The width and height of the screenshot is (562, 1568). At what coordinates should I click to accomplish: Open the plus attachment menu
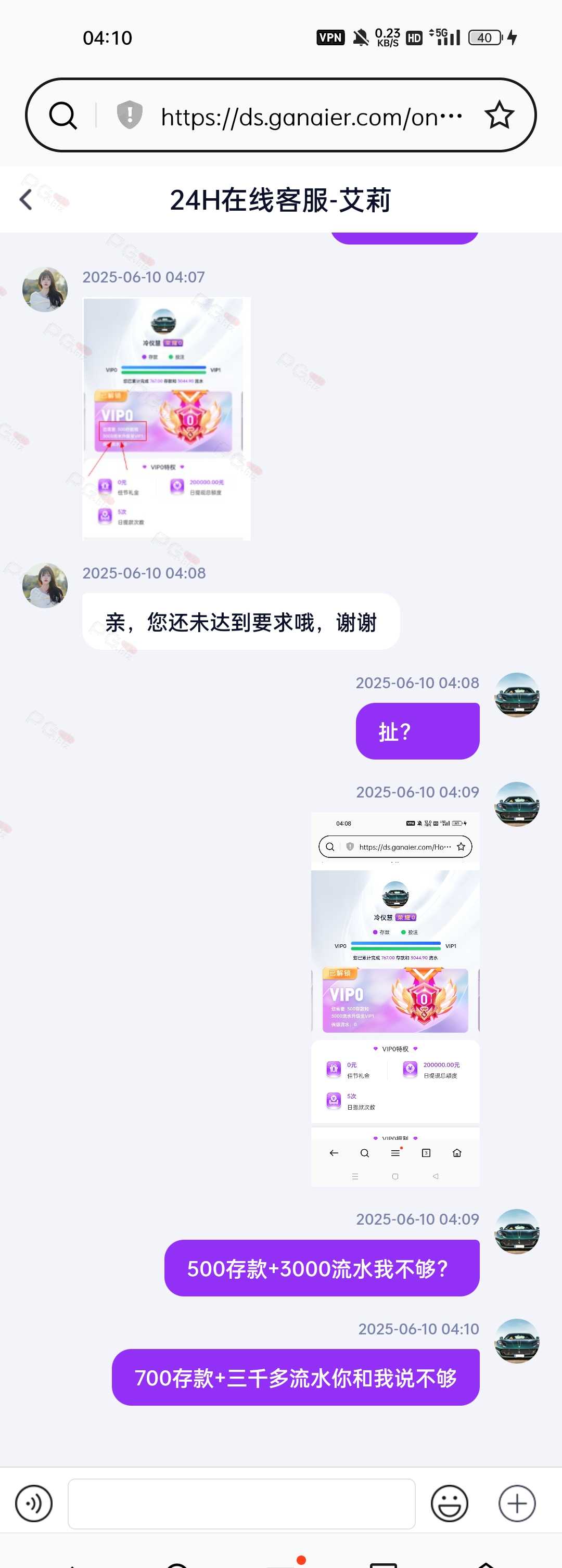point(517,1503)
